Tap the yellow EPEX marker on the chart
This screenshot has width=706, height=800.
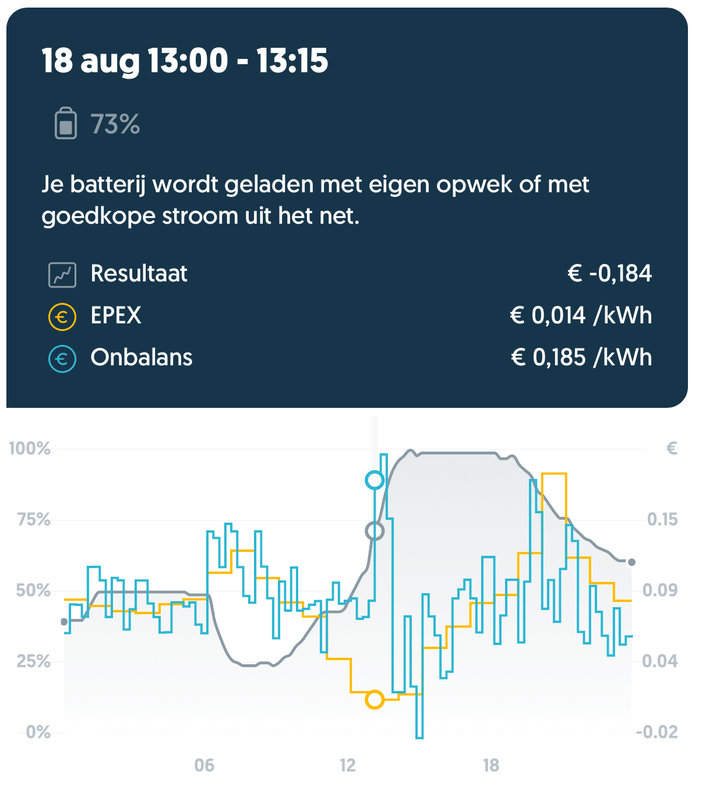tap(375, 699)
